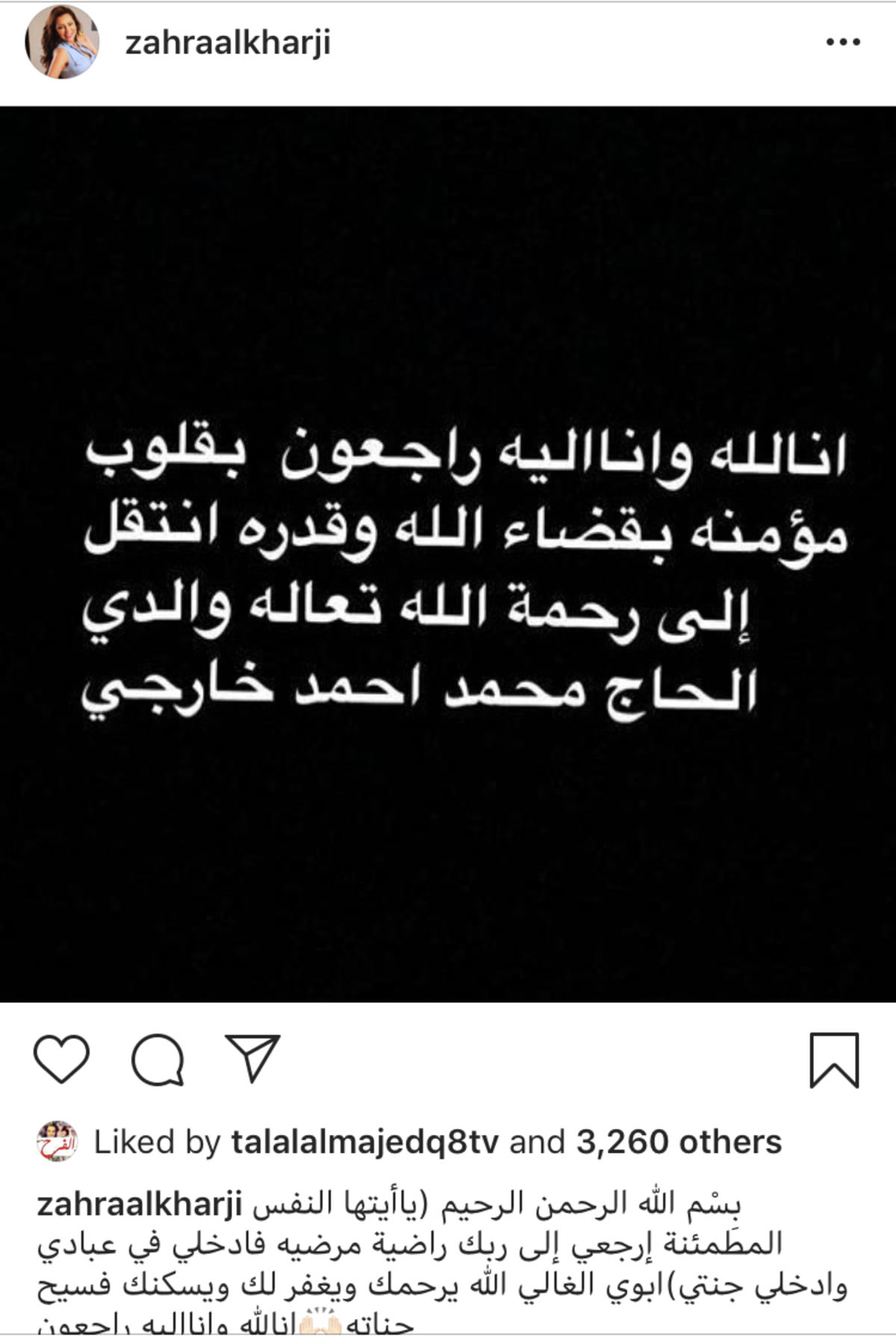Open comments with the speech bubble icon
The image size is (896, 1336).
coord(158,1059)
